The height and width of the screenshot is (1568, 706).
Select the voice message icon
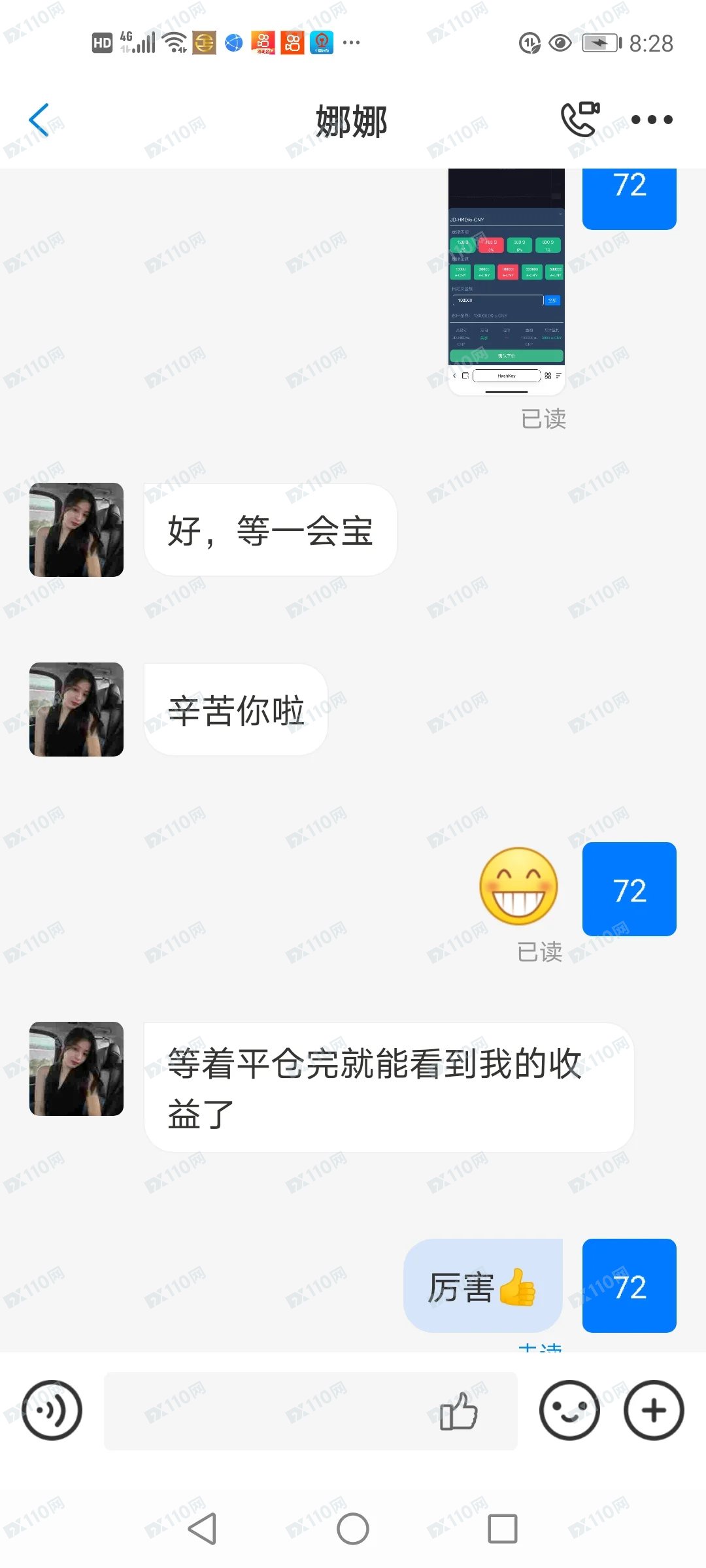[52, 1411]
